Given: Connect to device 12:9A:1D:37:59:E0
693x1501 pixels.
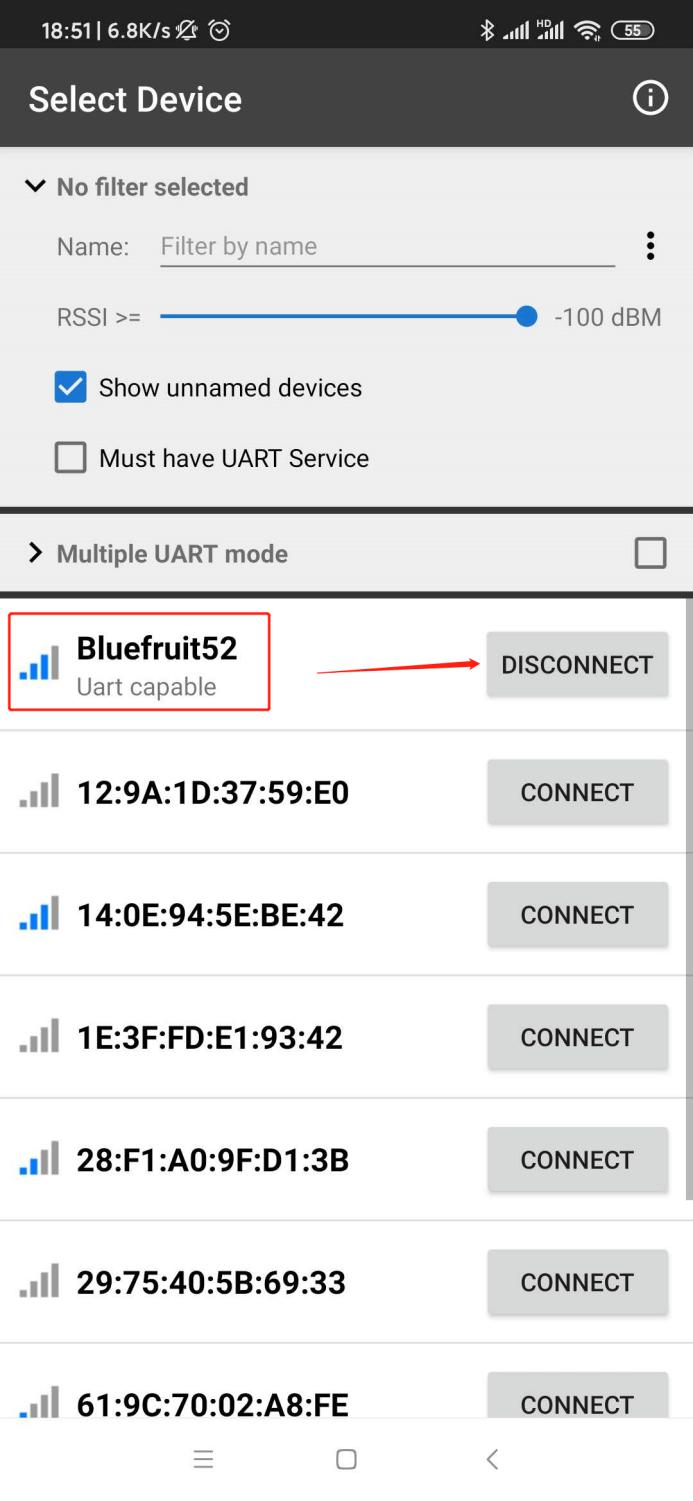Looking at the screenshot, I should tap(577, 792).
